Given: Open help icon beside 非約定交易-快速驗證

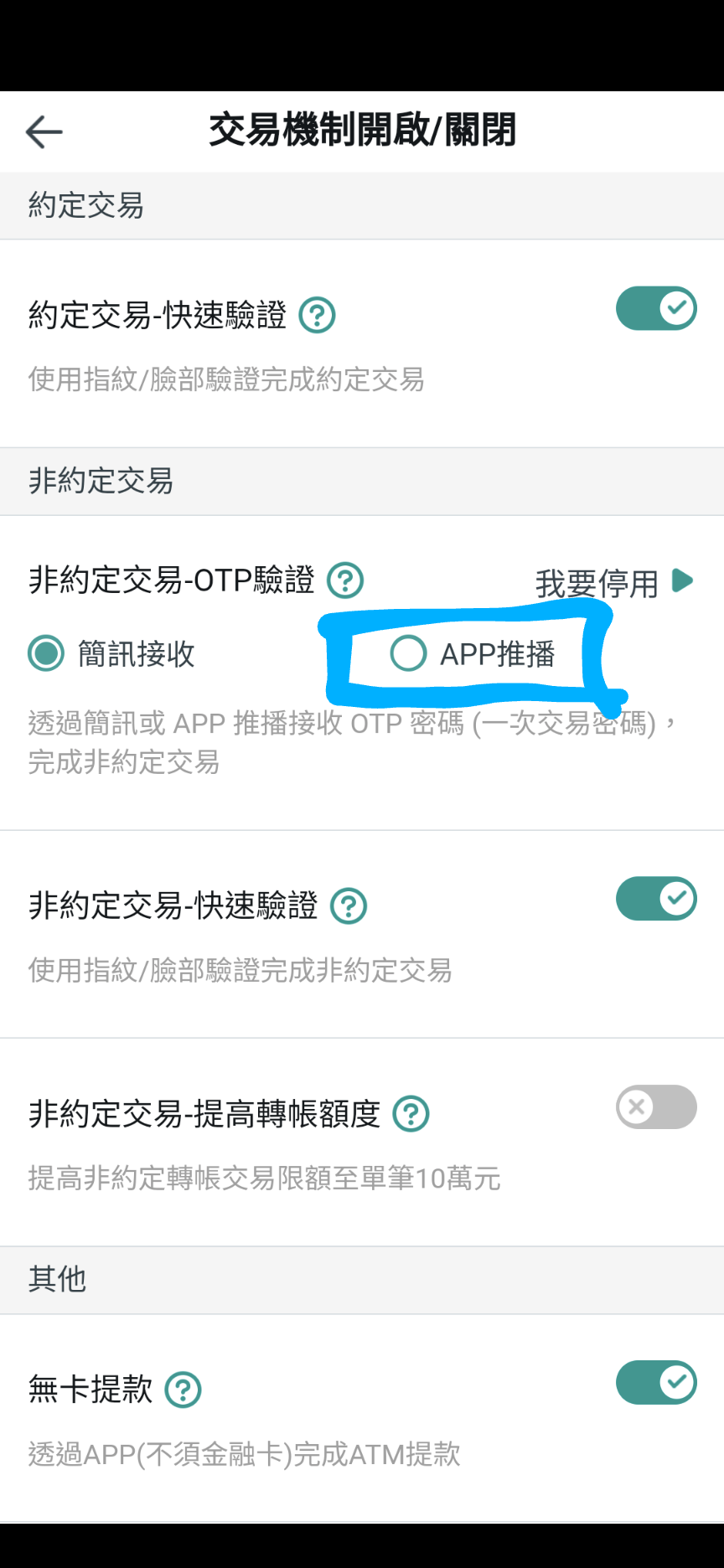Looking at the screenshot, I should pos(349,906).
